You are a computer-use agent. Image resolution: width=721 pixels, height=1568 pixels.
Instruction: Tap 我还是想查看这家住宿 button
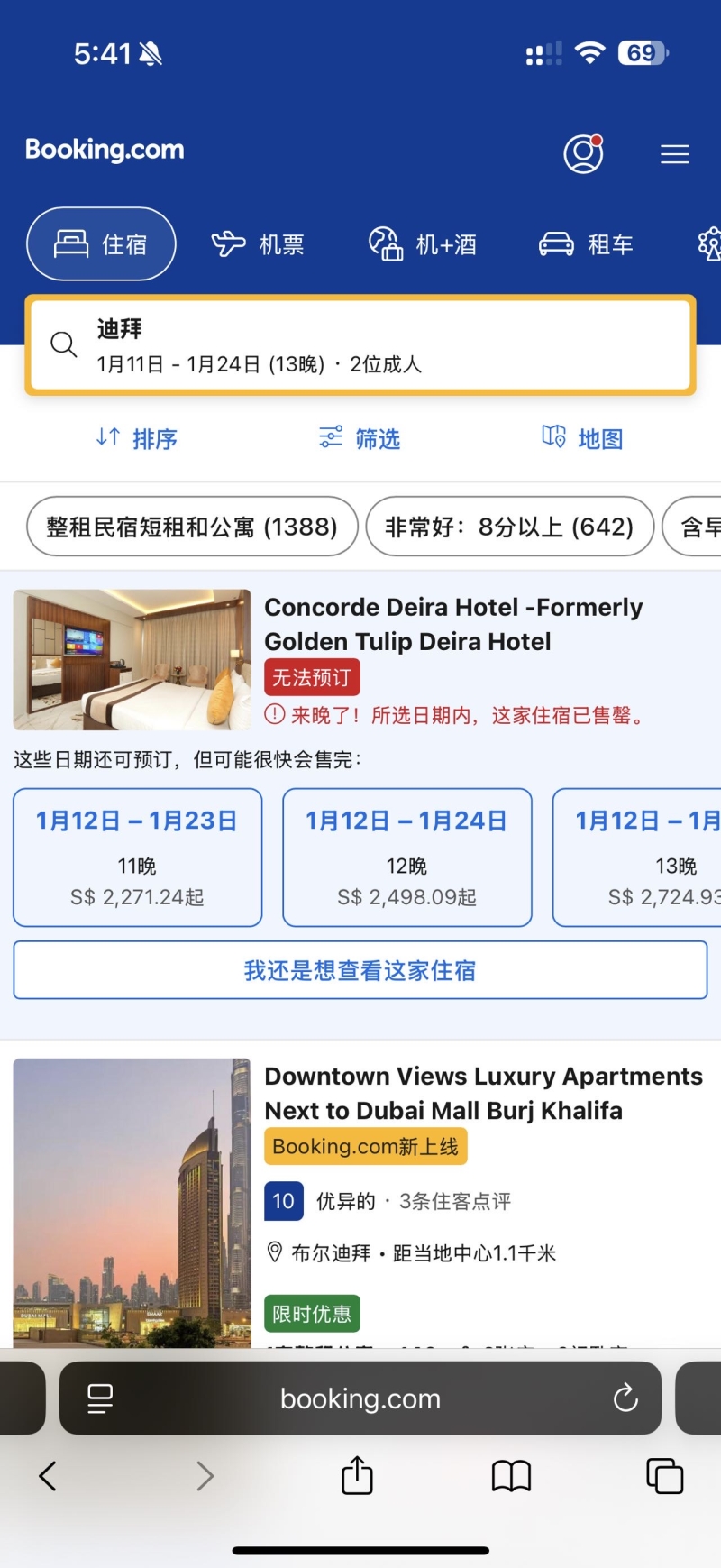click(360, 970)
